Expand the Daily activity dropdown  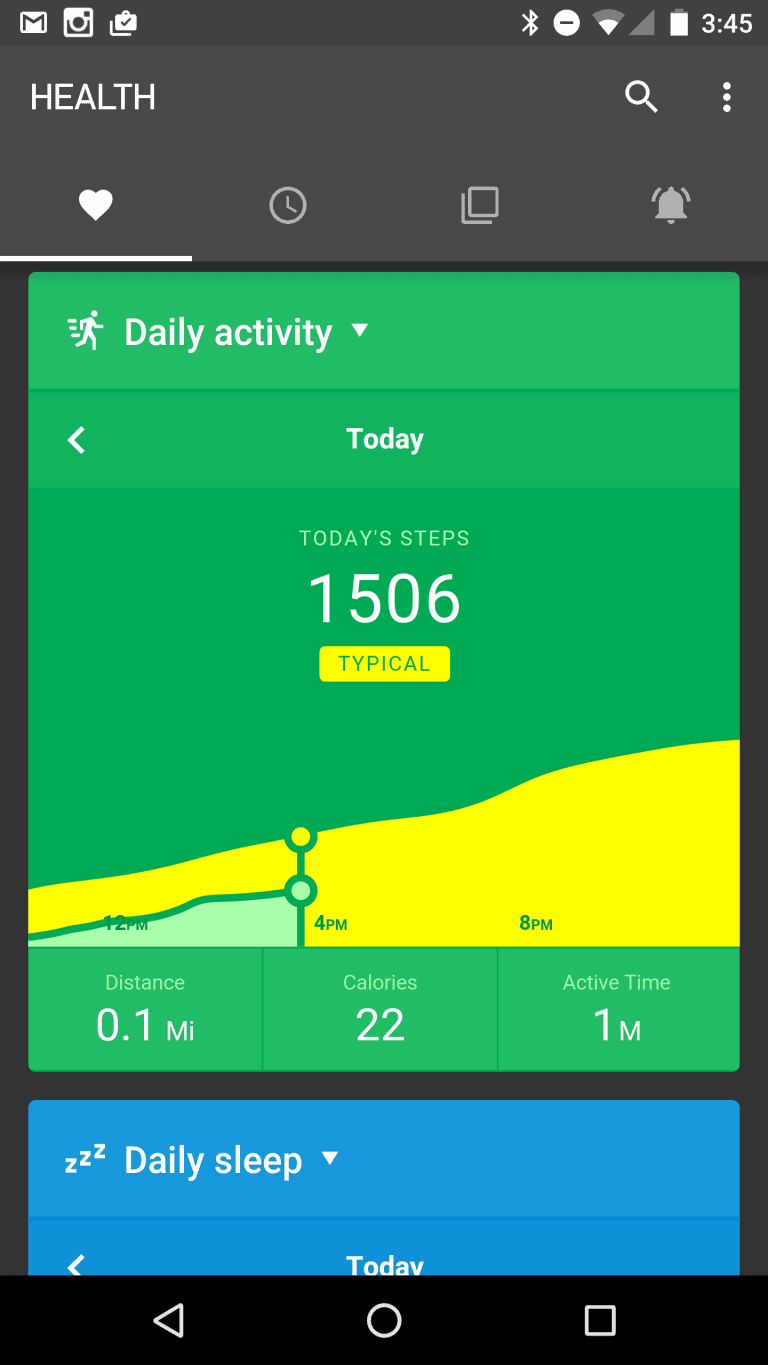tap(360, 331)
